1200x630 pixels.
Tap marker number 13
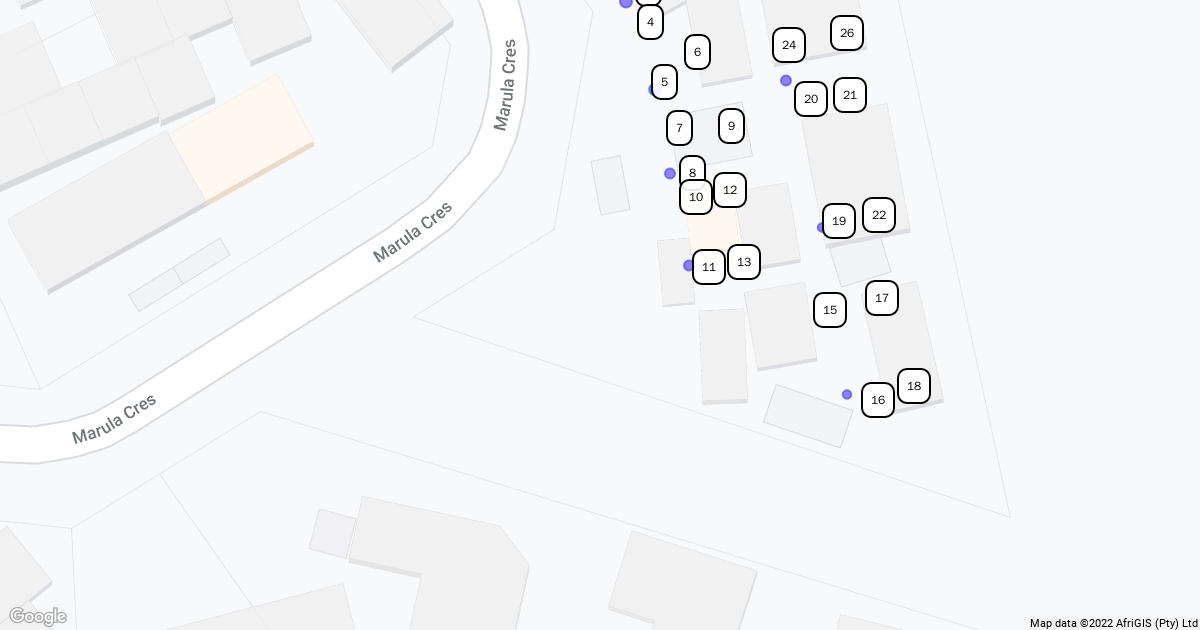[x=744, y=262]
